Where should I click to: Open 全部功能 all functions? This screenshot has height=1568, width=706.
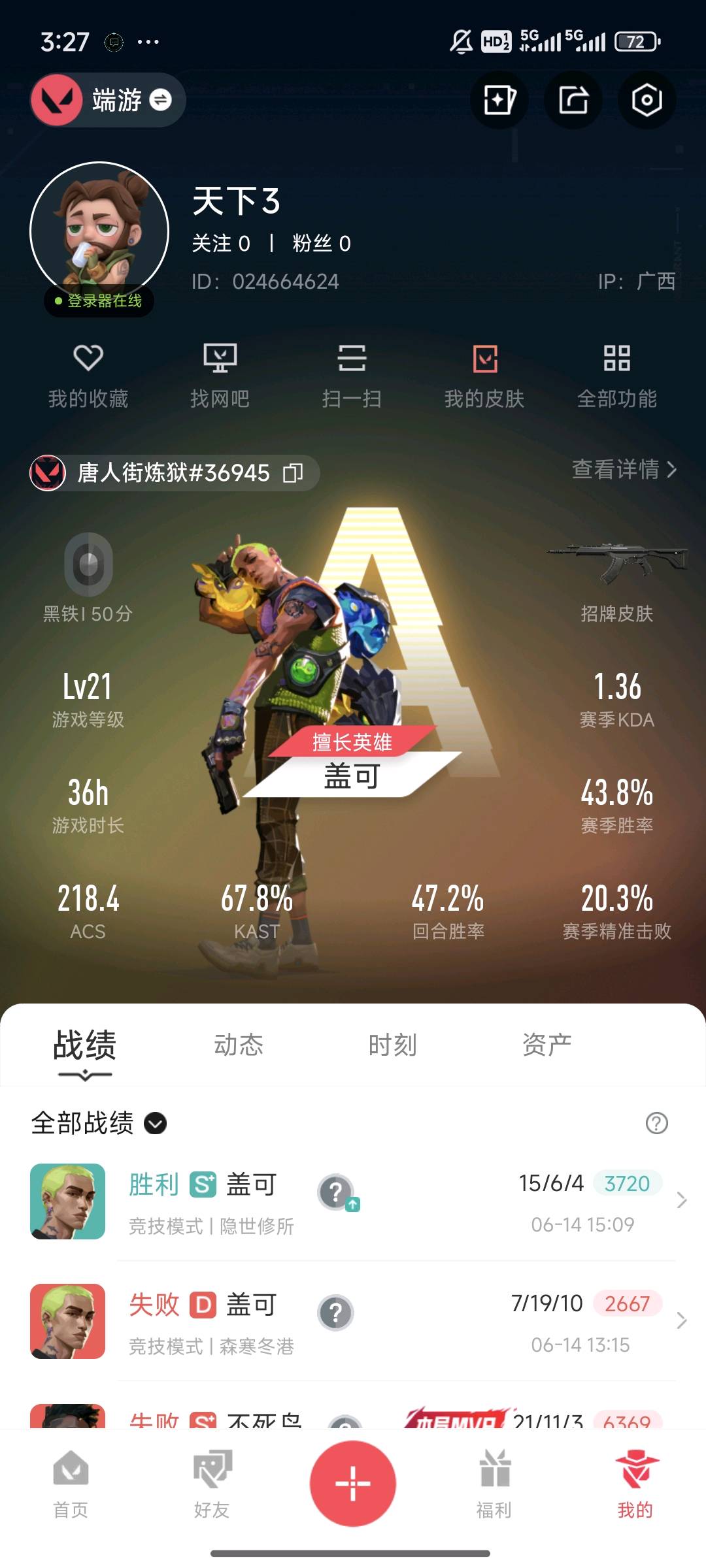tap(616, 376)
